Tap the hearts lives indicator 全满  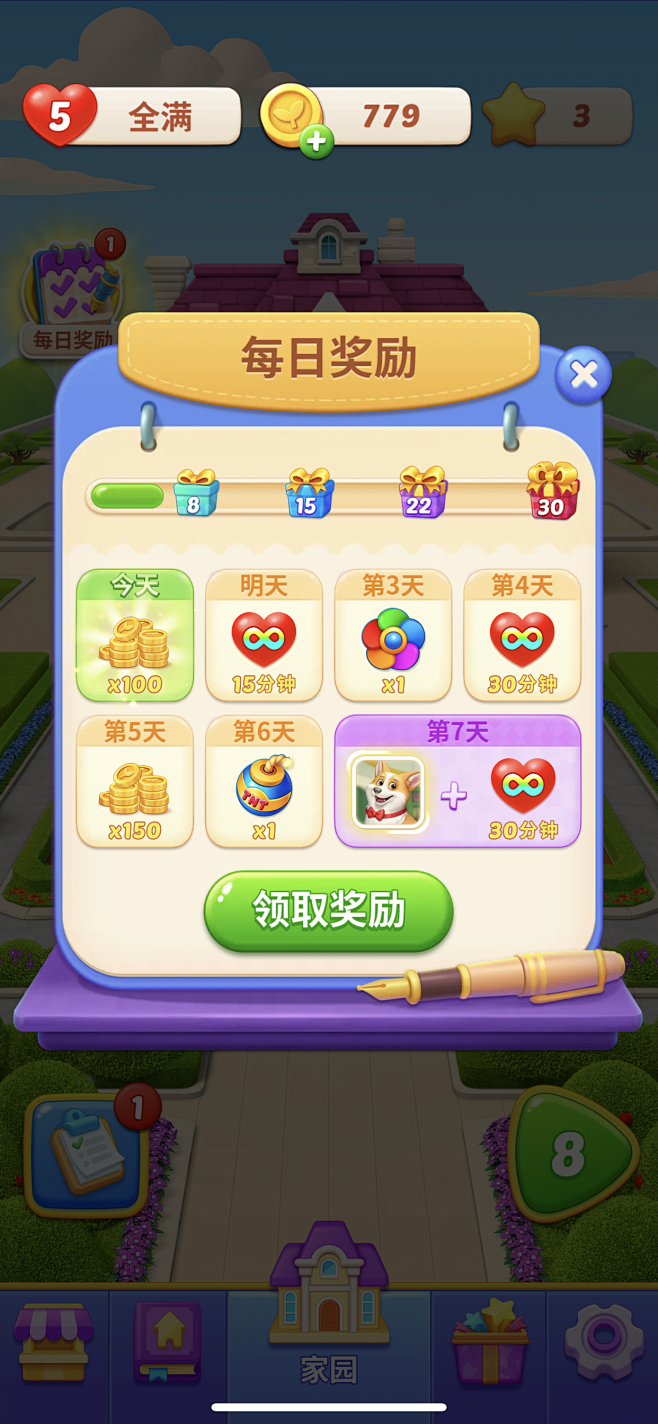tap(132, 116)
